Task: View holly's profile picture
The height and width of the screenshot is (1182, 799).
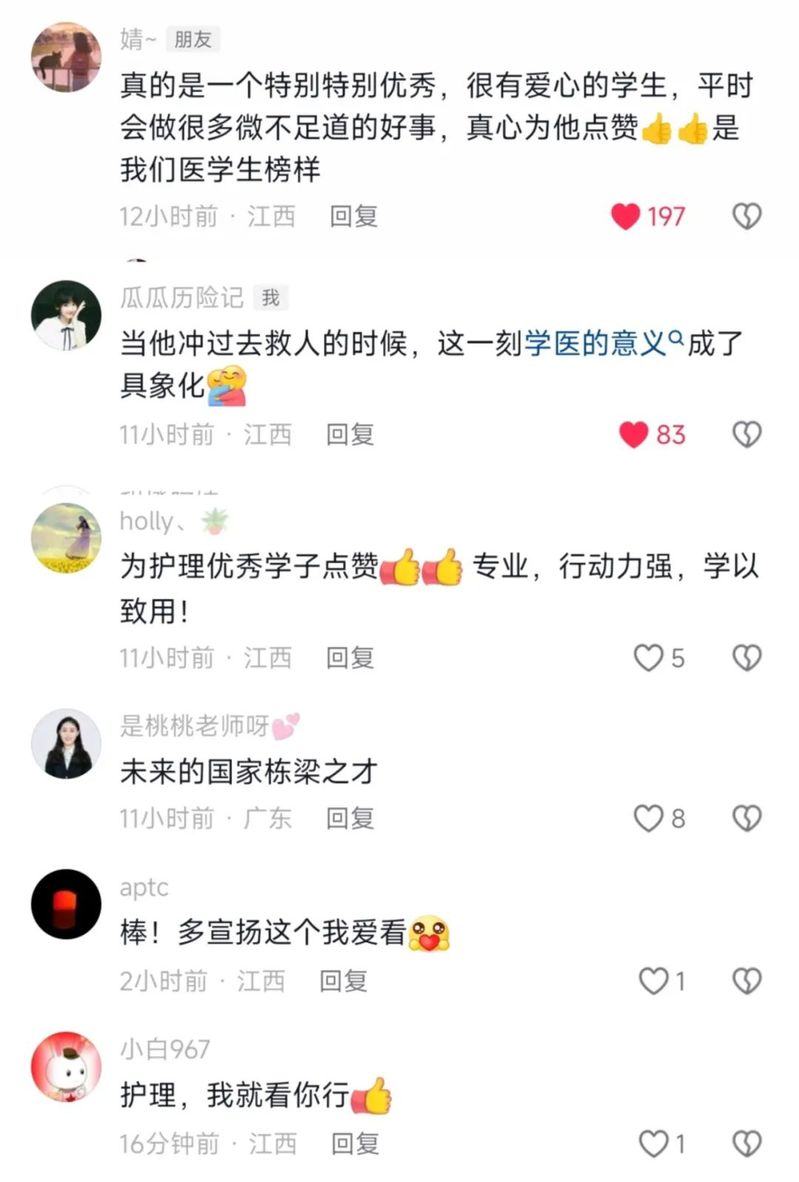Action: pos(67,538)
